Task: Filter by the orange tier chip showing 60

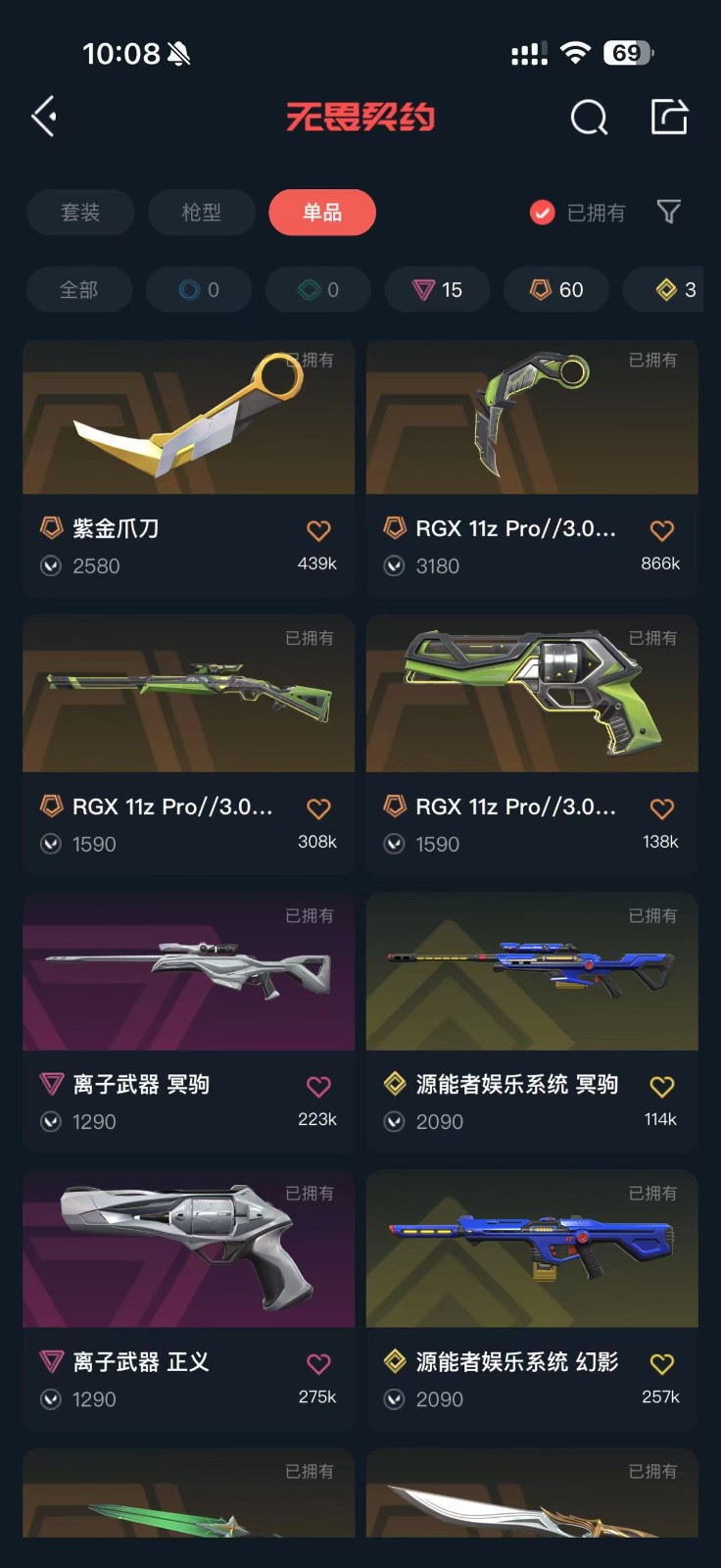Action: click(556, 290)
